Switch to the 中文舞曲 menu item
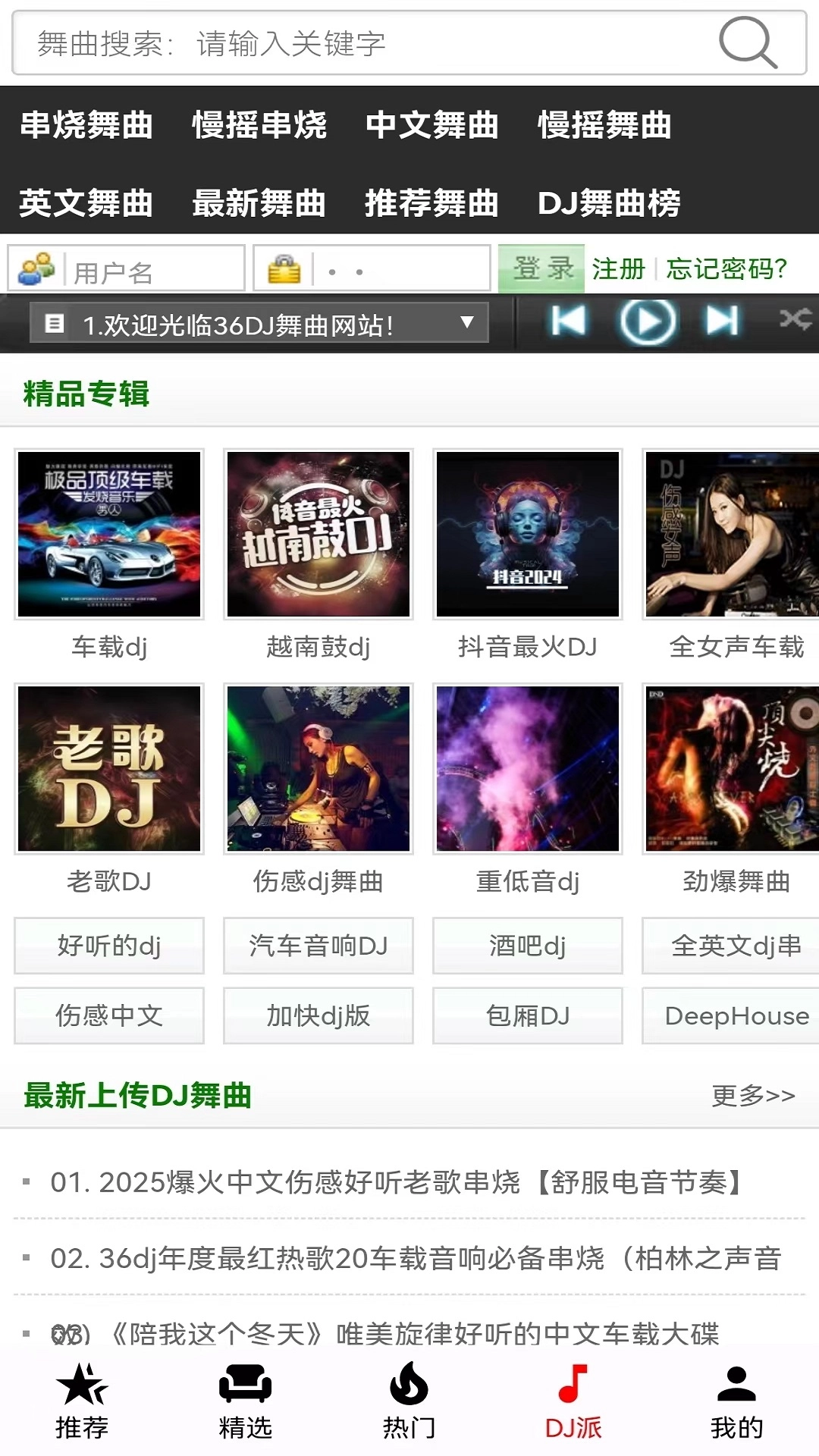 (x=434, y=127)
